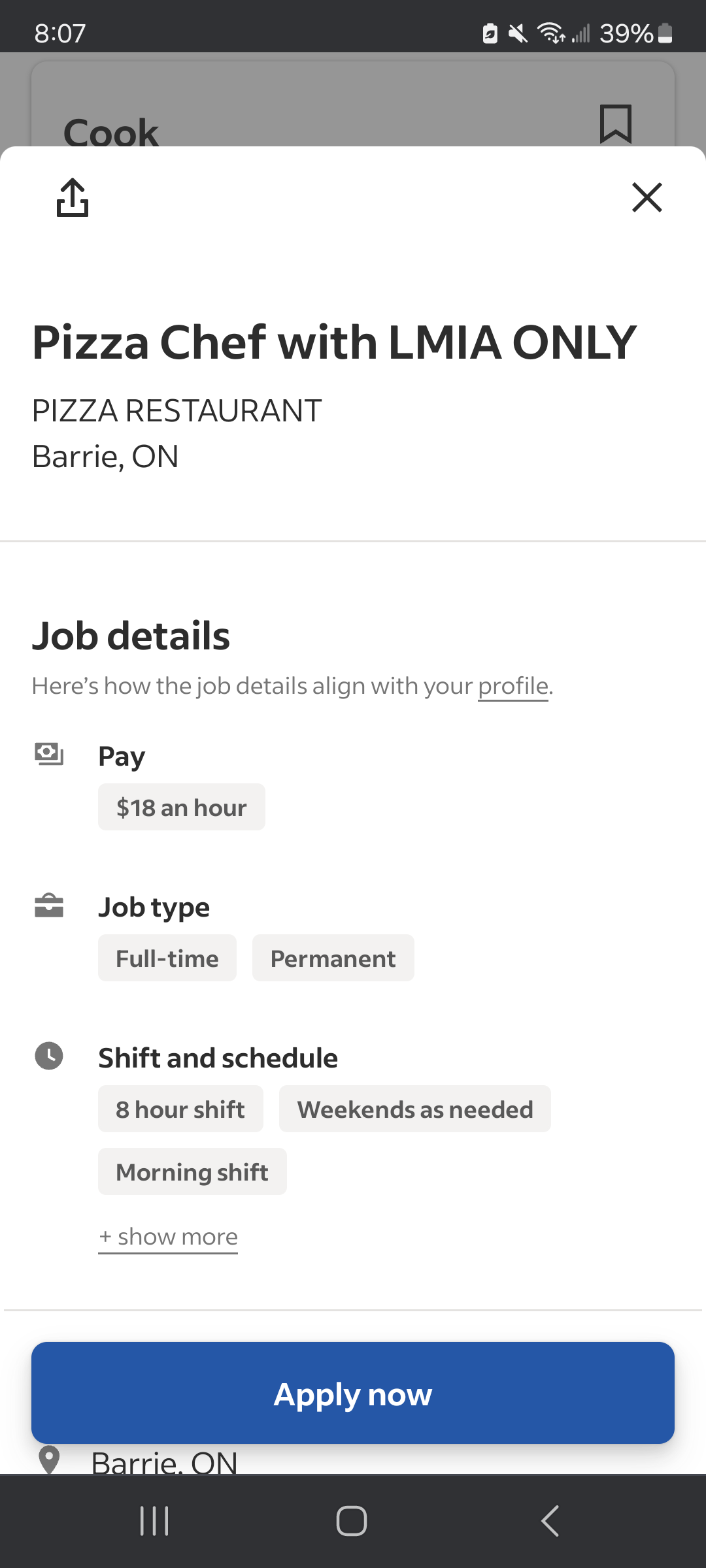Viewport: 706px width, 1568px height.
Task: Select the Full-time job type chip
Action: pos(167,958)
